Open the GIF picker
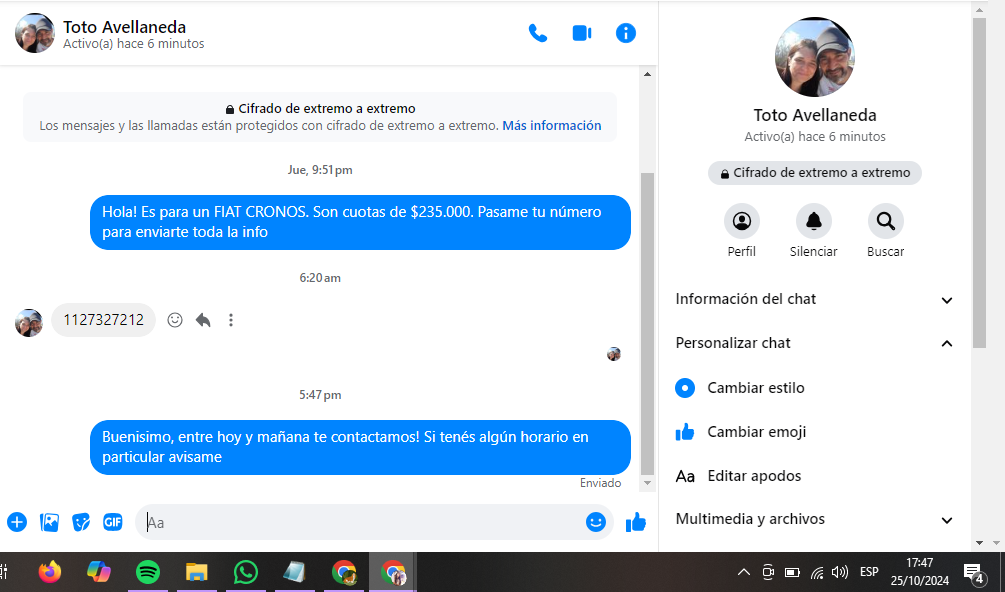Viewport: 1005px width, 592px height. [112, 522]
